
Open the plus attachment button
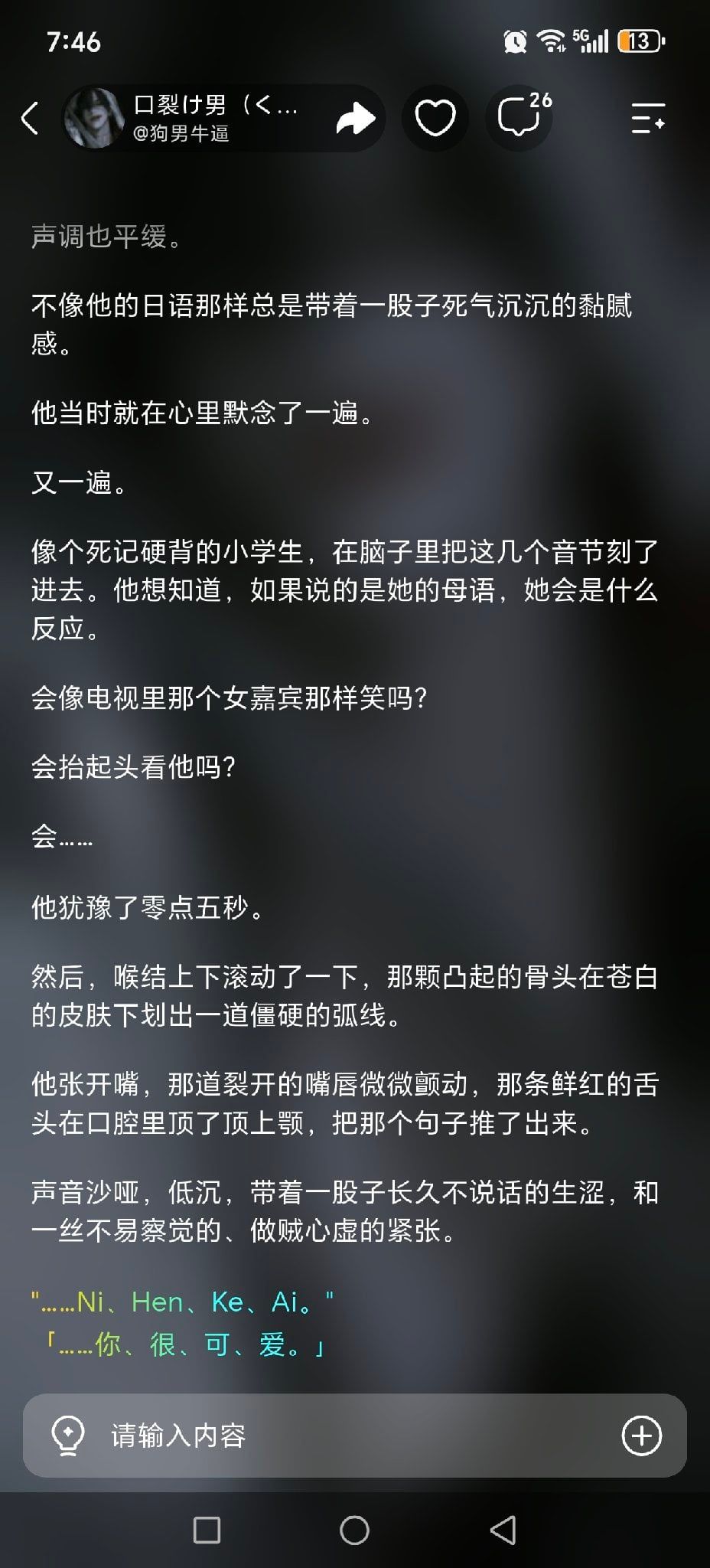pyautogui.click(x=641, y=1435)
